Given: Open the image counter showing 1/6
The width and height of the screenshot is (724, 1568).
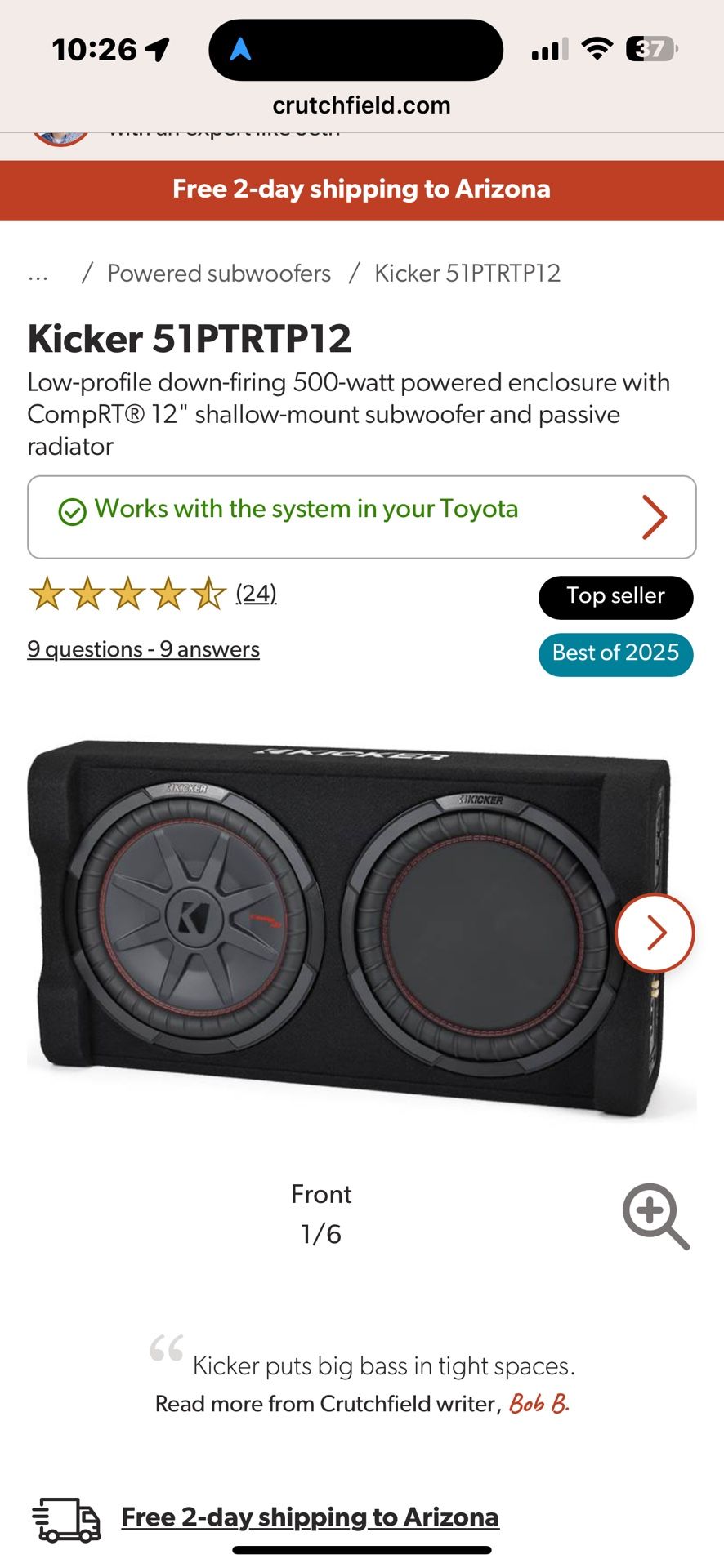Looking at the screenshot, I should coord(320,1234).
